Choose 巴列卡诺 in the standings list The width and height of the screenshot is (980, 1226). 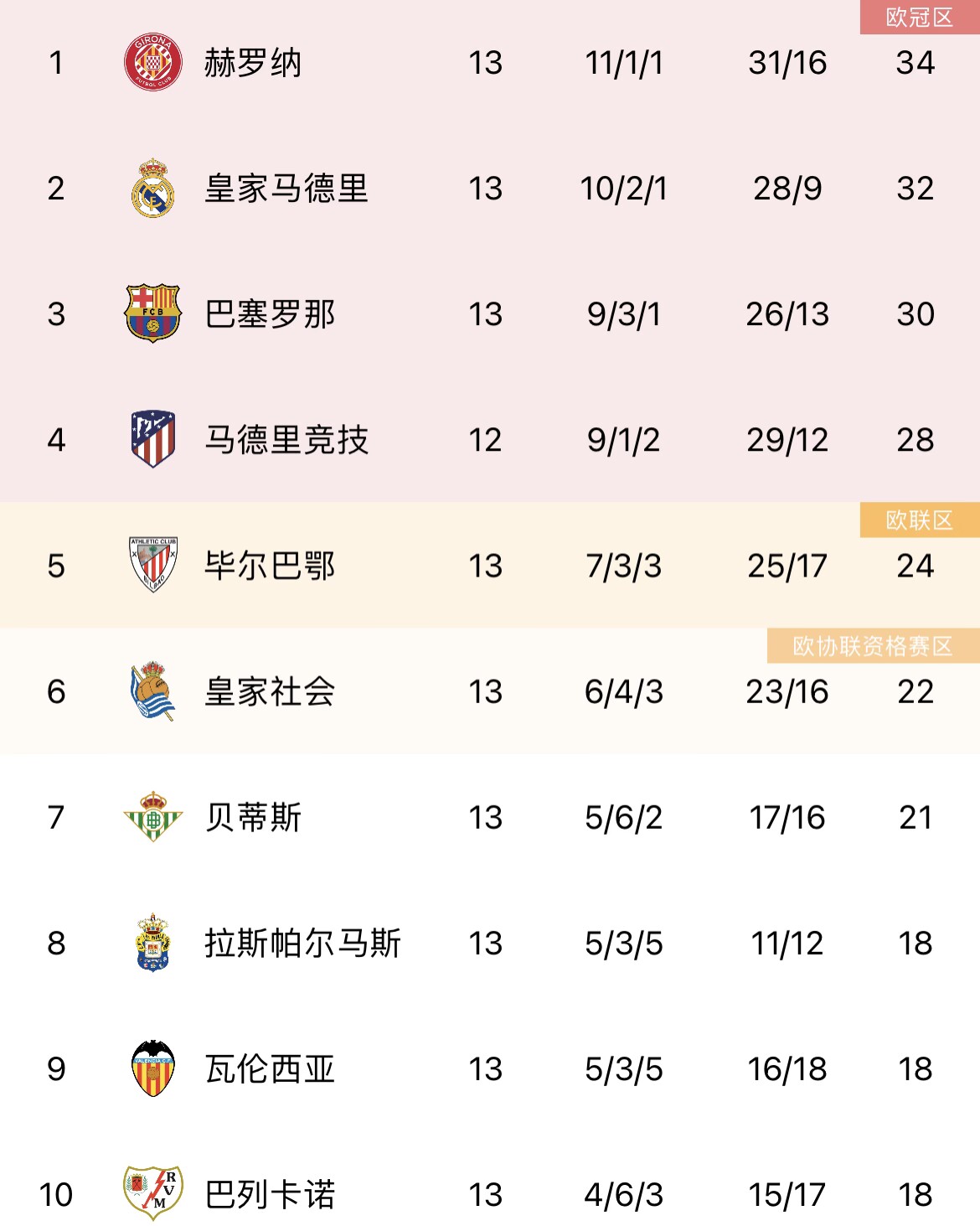[270, 1194]
